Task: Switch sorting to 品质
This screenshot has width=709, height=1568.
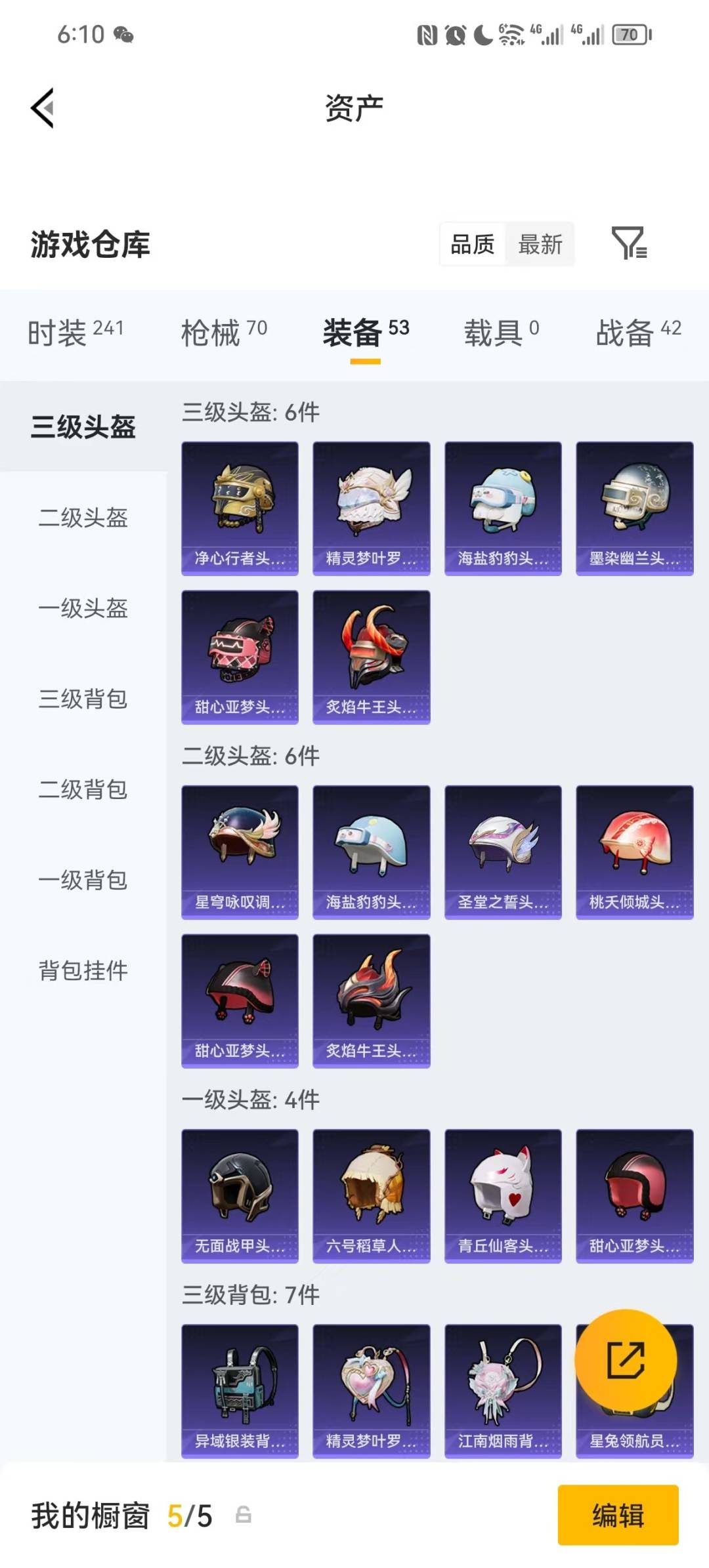Action: (x=474, y=244)
